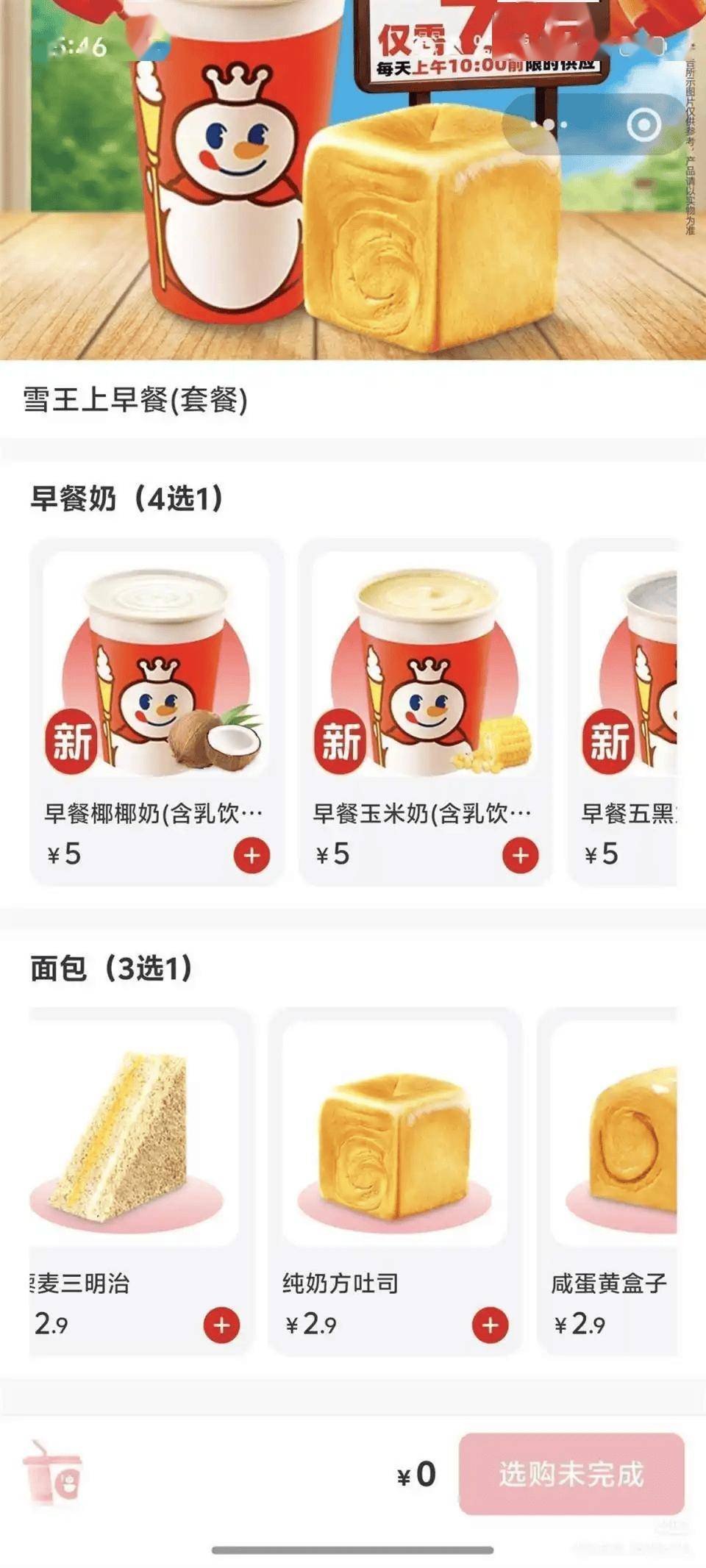Add 早餐玉米奶 to the combo
This screenshot has width=706, height=1568.
[x=520, y=855]
